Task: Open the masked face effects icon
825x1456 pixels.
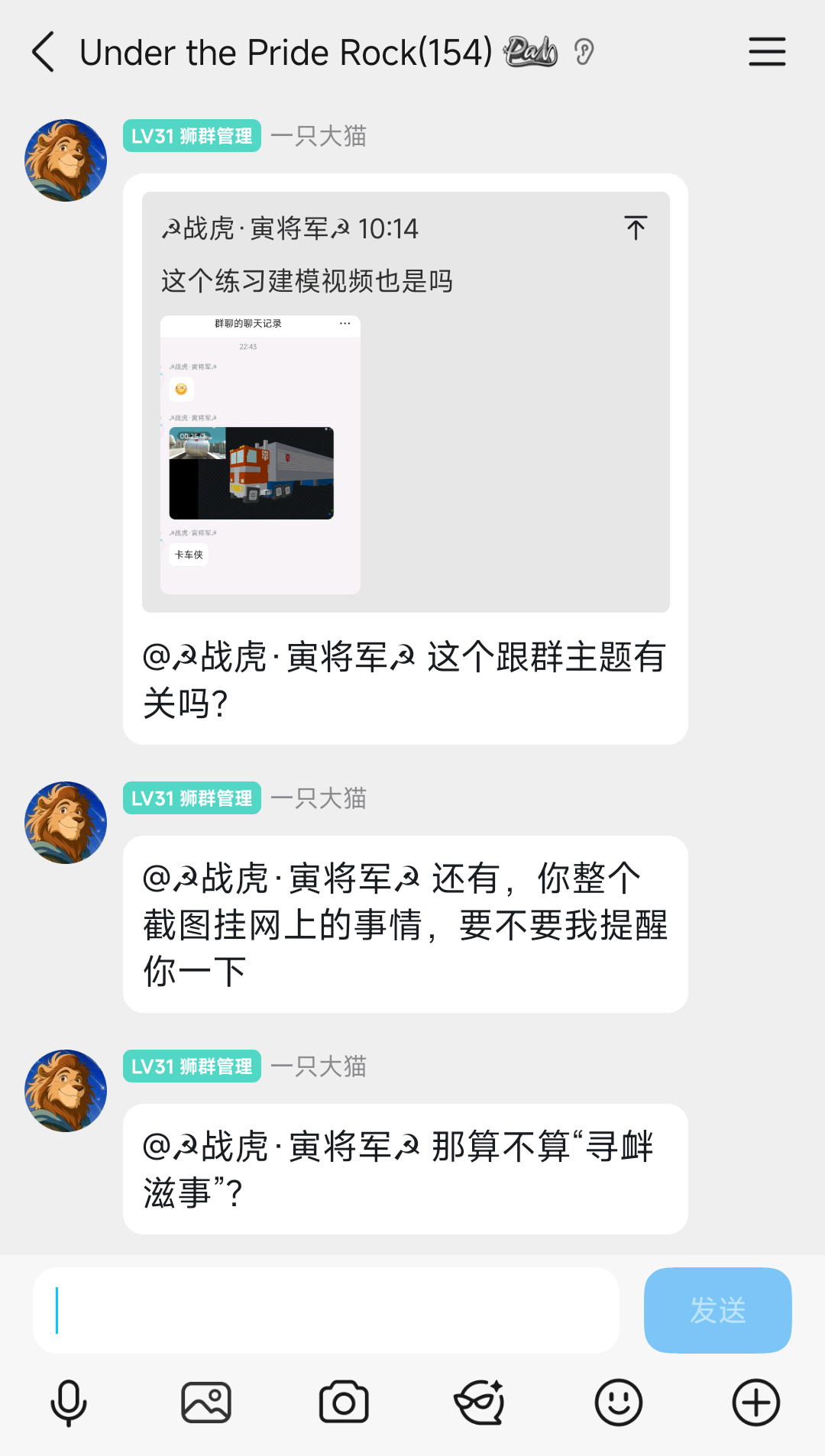Action: click(480, 1403)
